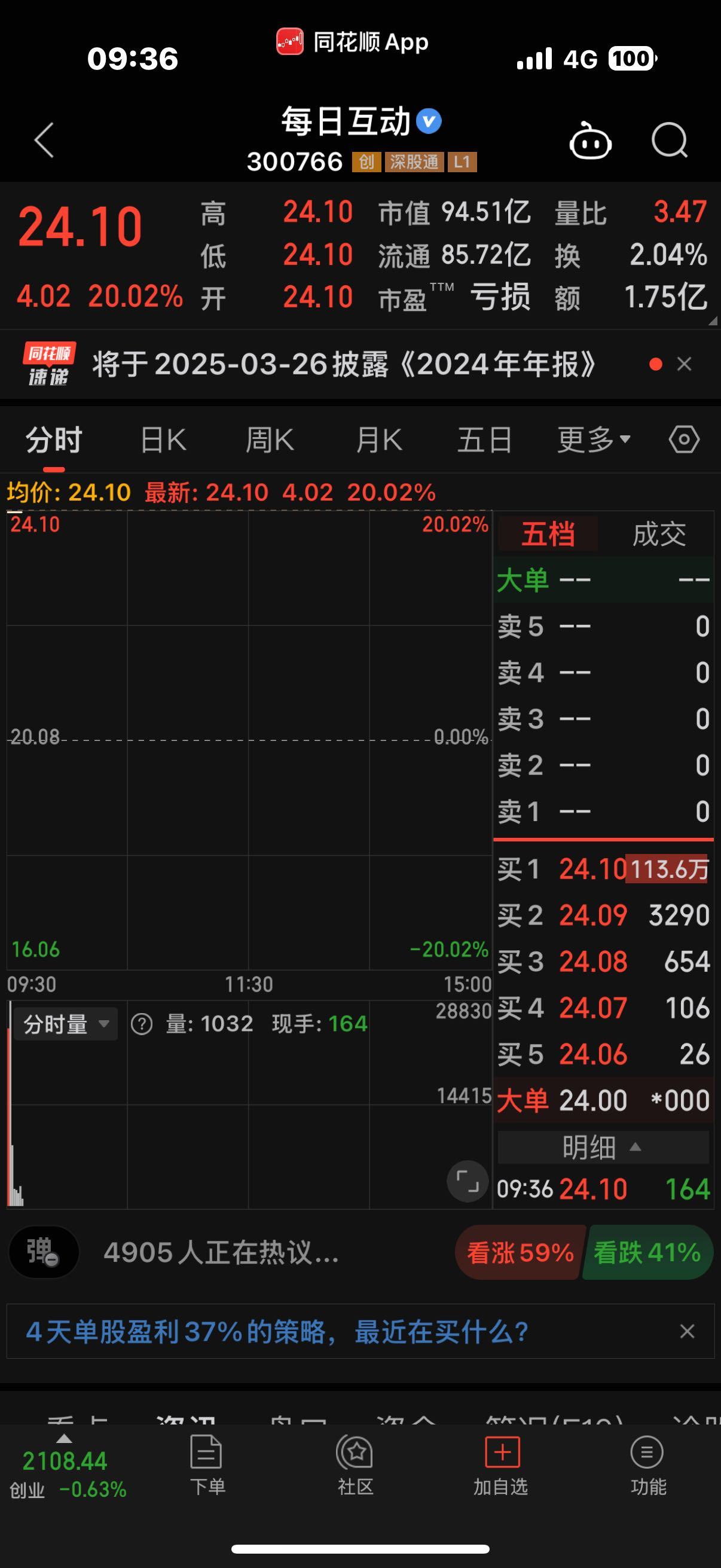
Task: Open chart settings hexagon icon
Action: tap(684, 440)
